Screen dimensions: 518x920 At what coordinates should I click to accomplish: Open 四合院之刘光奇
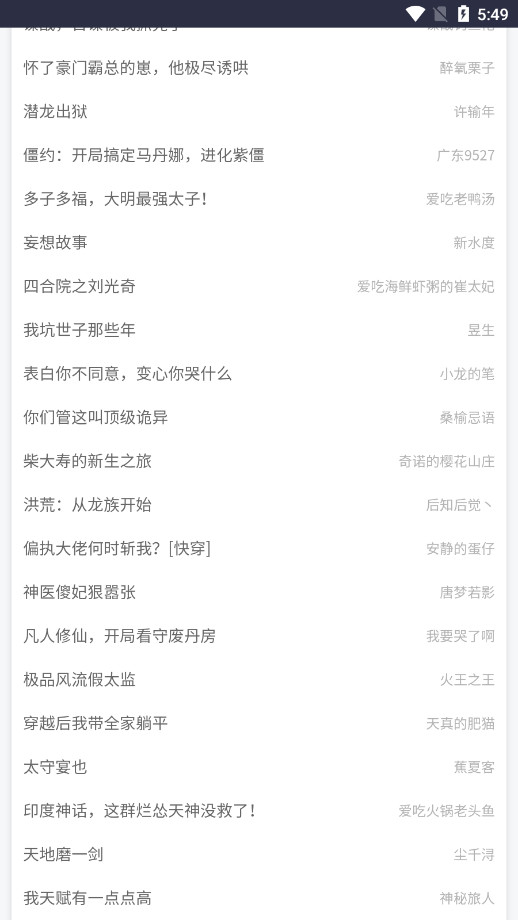coord(259,286)
